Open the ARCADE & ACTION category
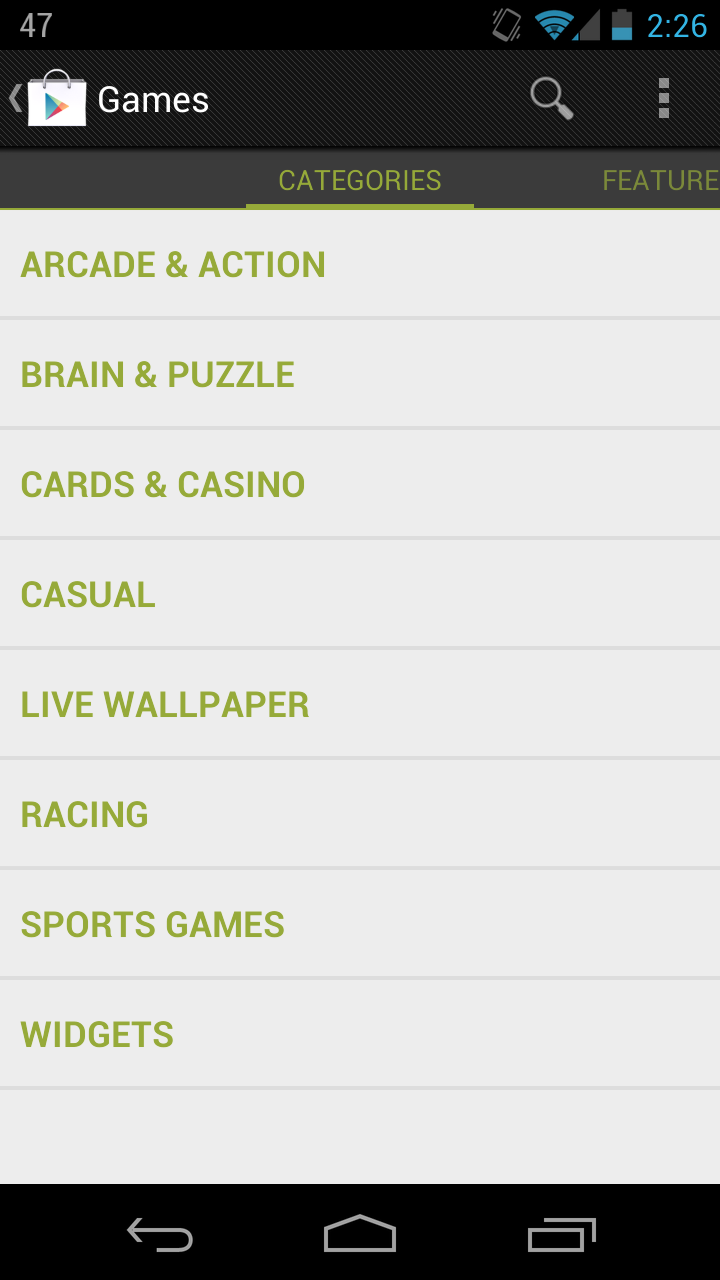The image size is (720, 1280). click(360, 264)
